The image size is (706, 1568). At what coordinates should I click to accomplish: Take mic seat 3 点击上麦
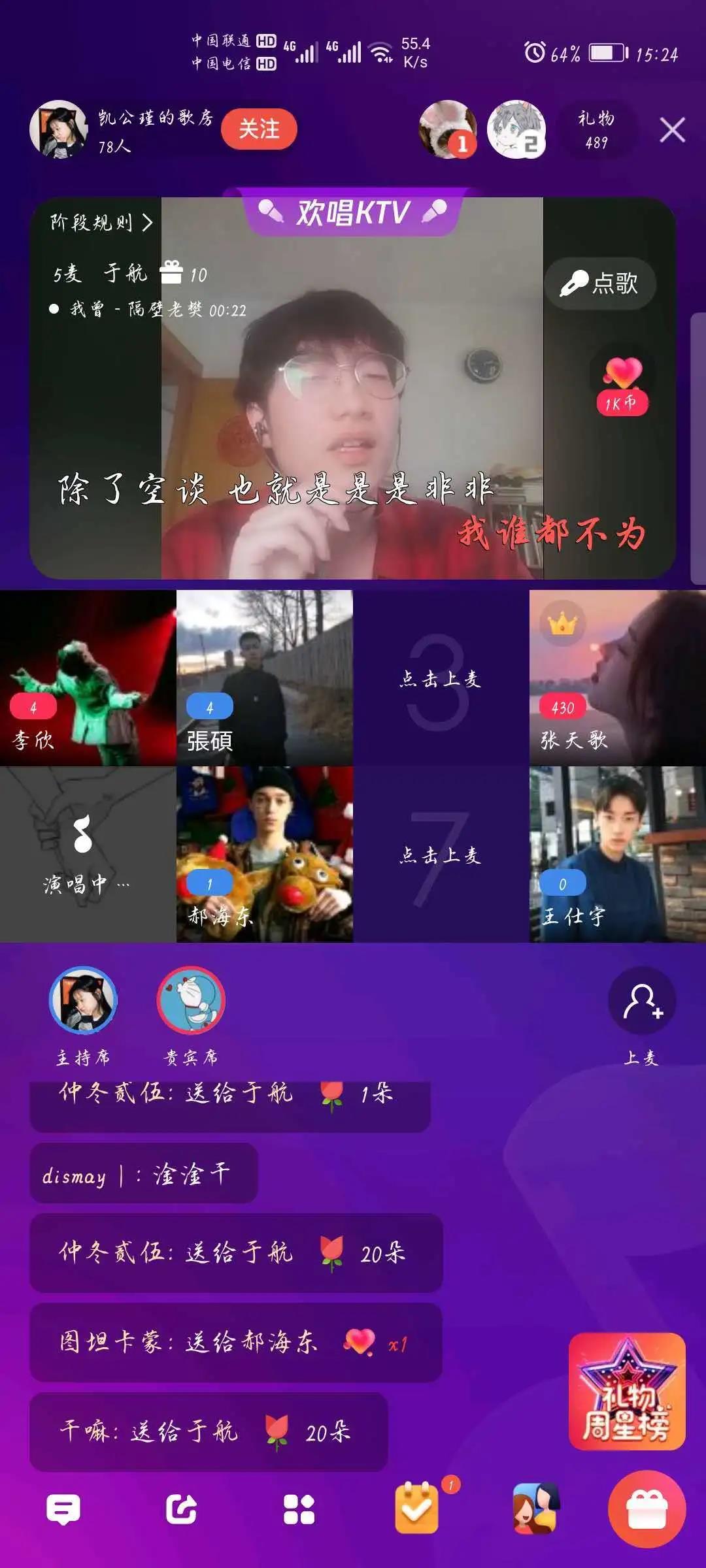[x=441, y=678]
